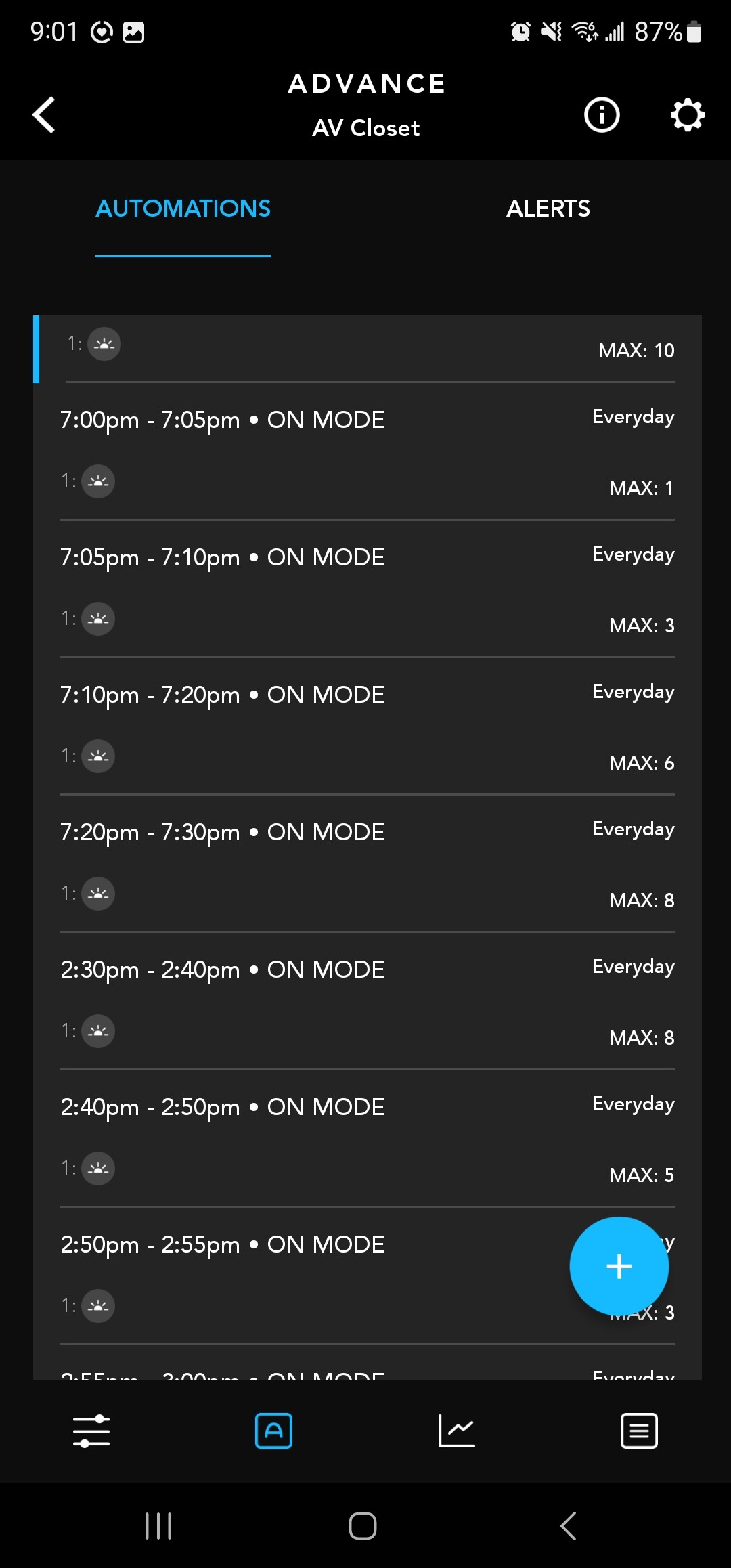
Task: Open the 2:30pm - 2:40pm automation
Action: [x=368, y=1001]
